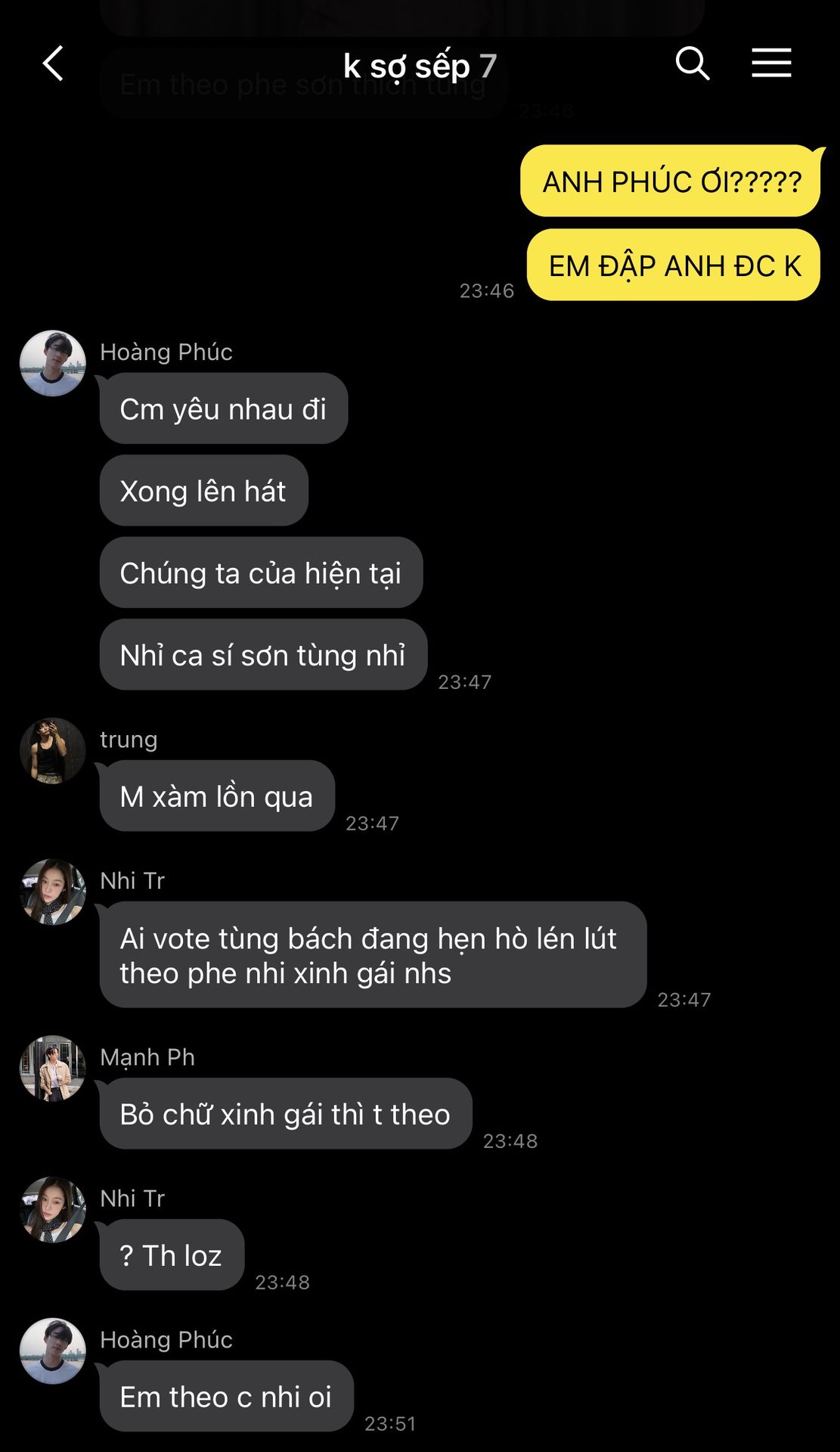This screenshot has height=1452, width=840.
Task: Open the chat room hamburger menu
Action: 771,64
